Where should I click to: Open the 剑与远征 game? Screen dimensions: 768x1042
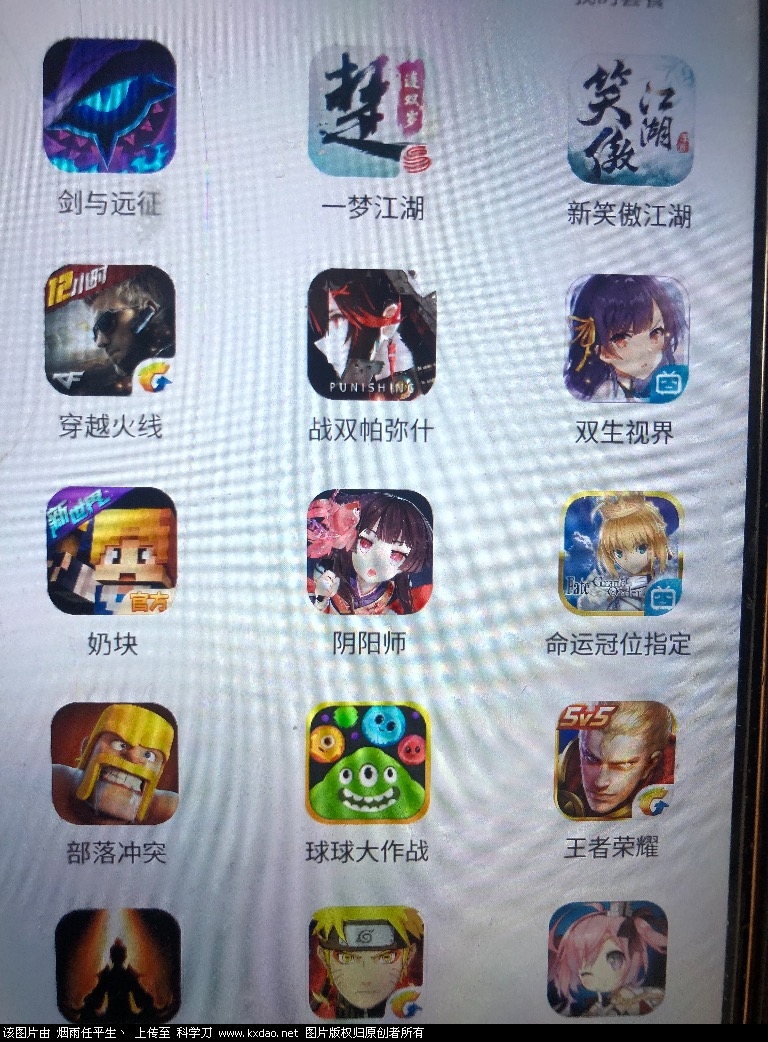[109, 106]
